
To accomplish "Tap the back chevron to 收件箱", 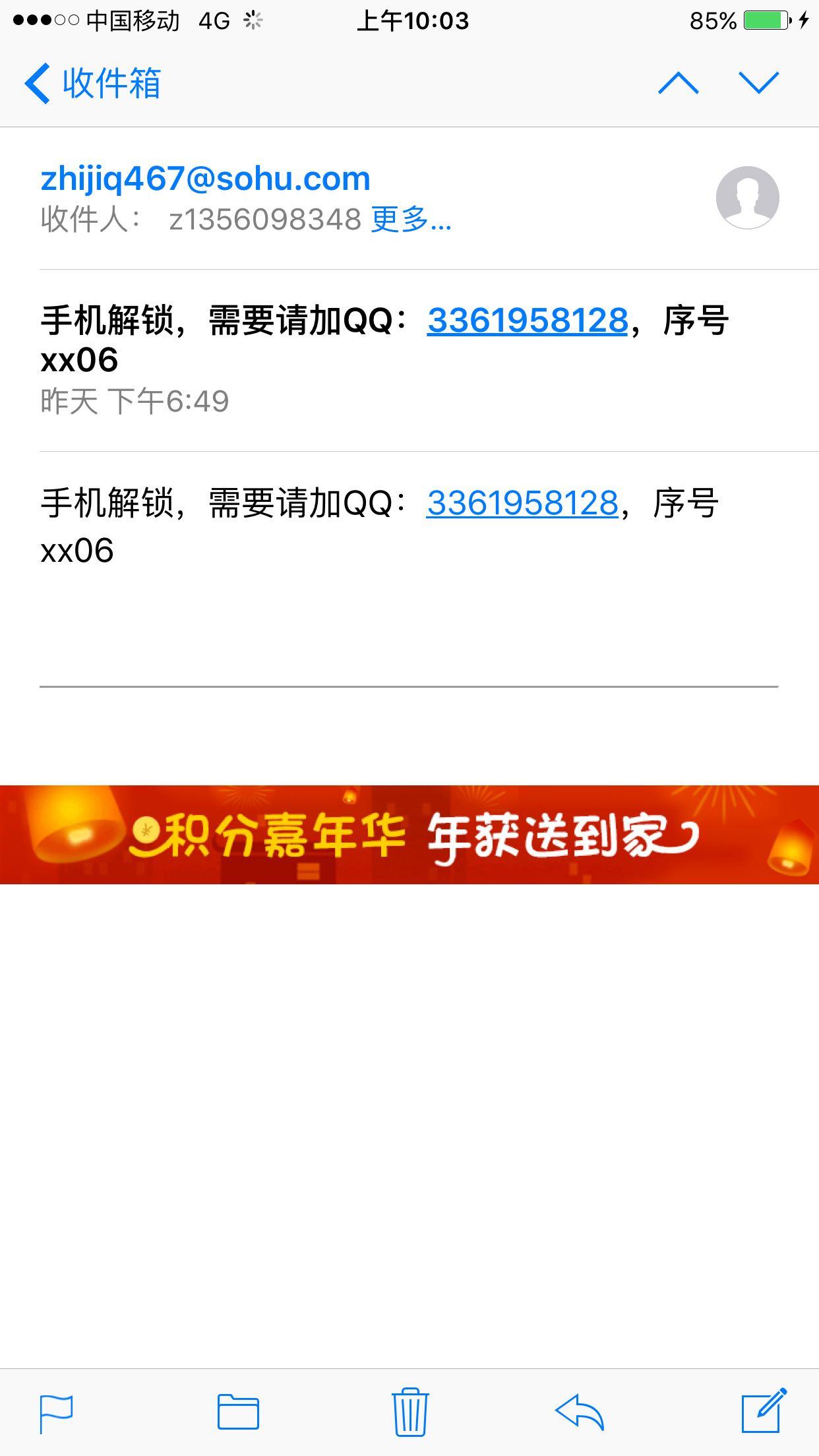I will (38, 83).
